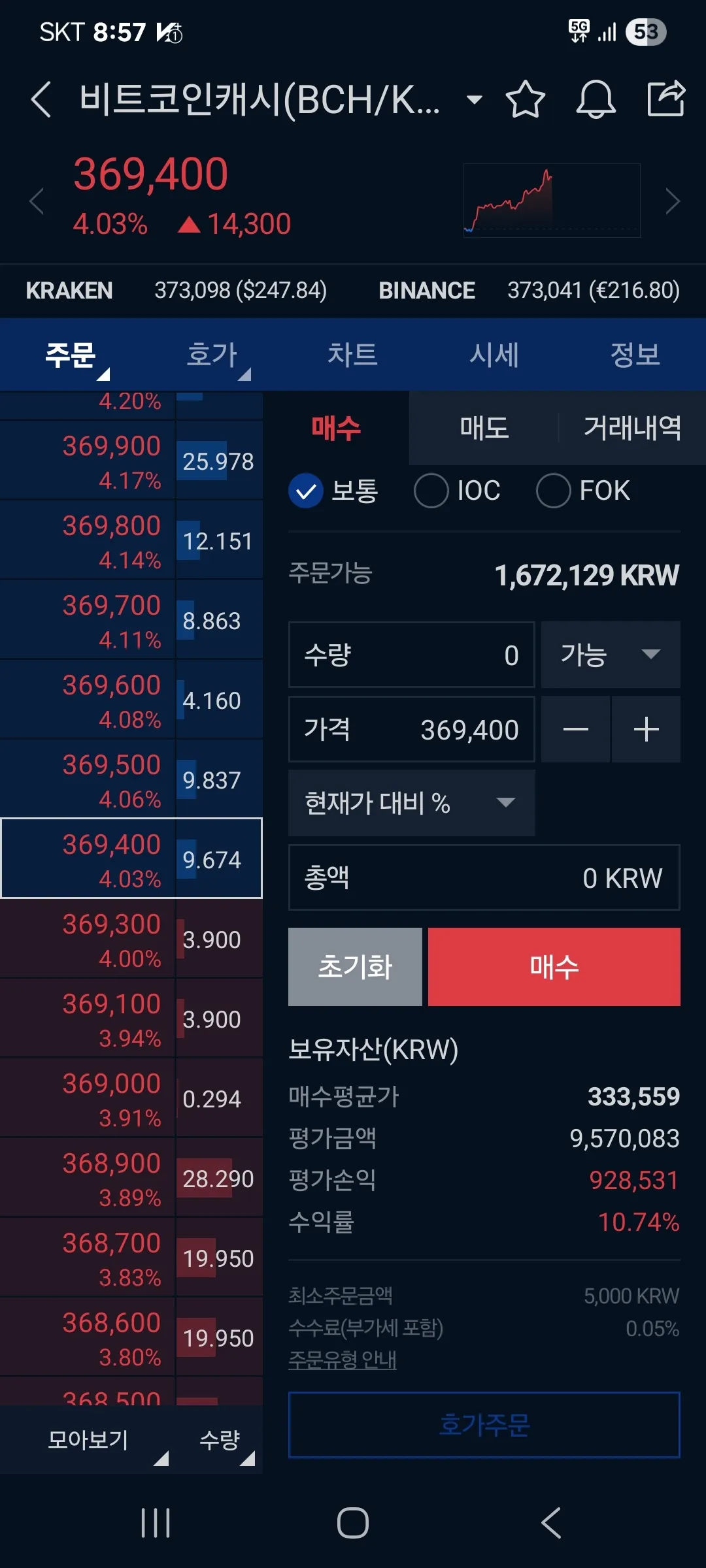706x1568 pixels.
Task: Open price alert bell
Action: coord(596,100)
